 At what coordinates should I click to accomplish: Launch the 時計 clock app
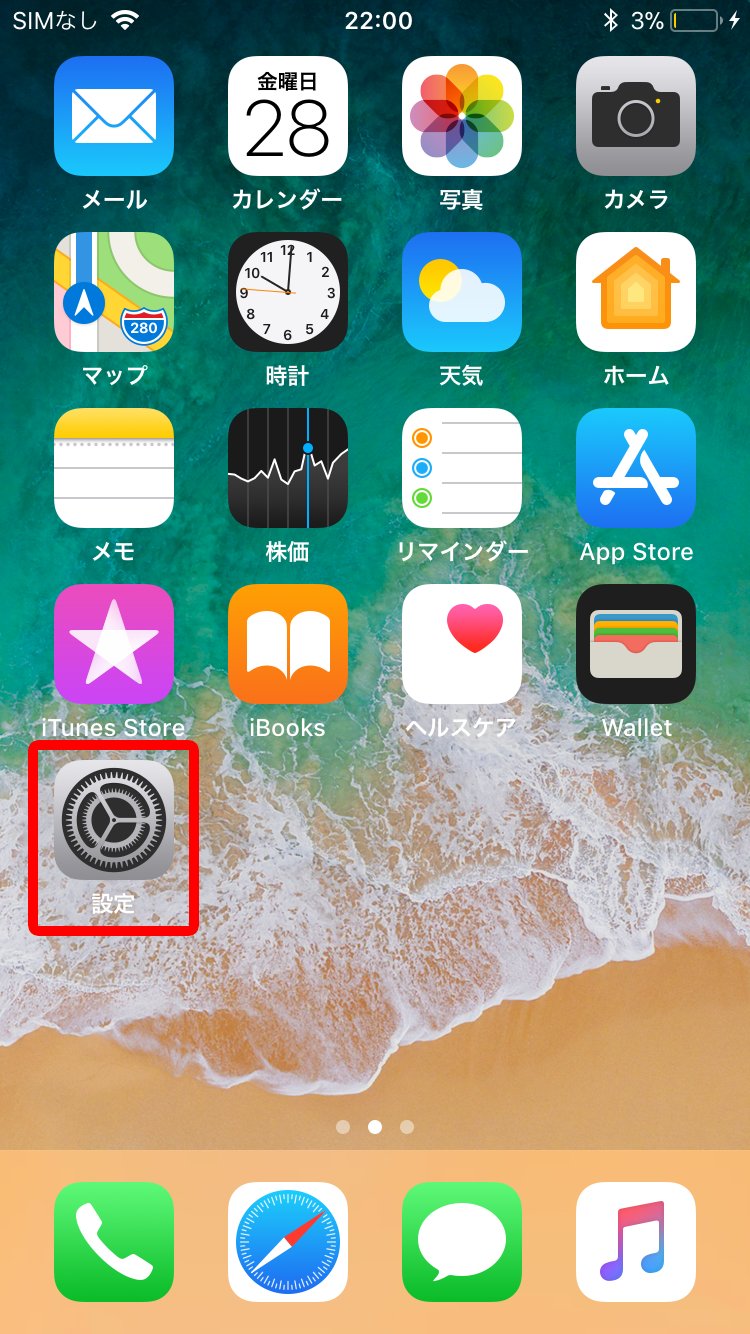(288, 292)
